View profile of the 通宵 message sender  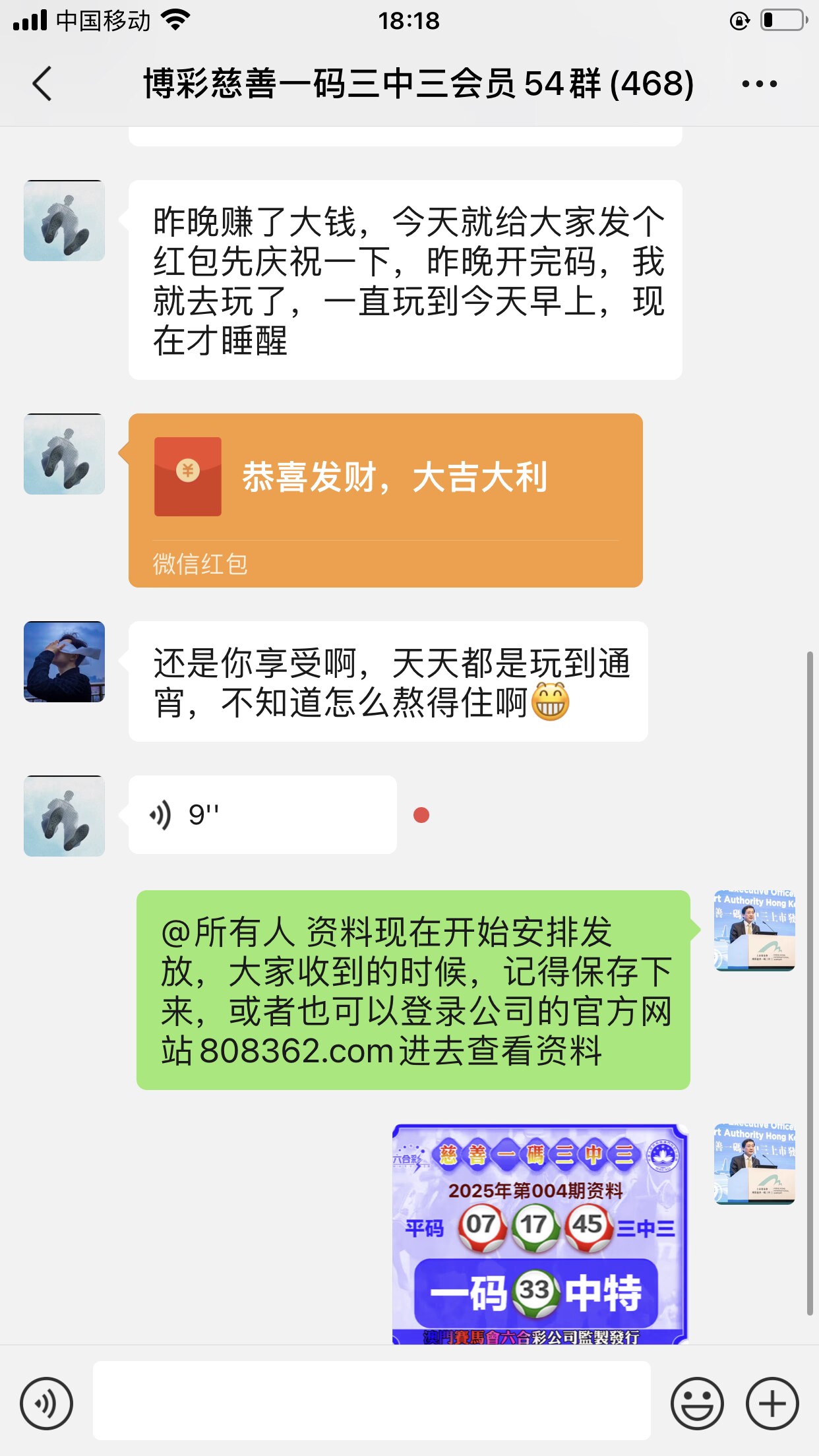64,661
